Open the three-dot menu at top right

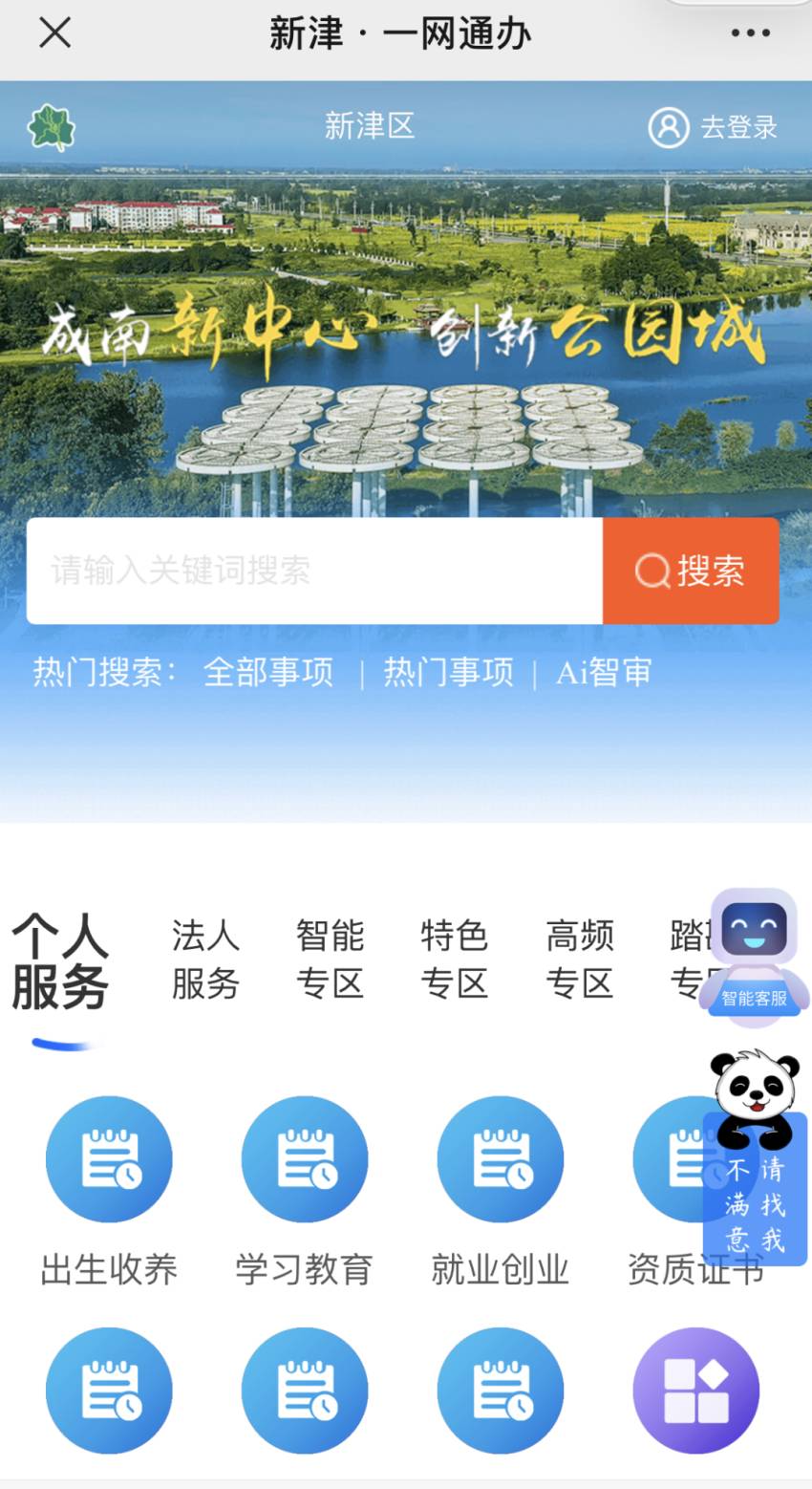click(749, 33)
